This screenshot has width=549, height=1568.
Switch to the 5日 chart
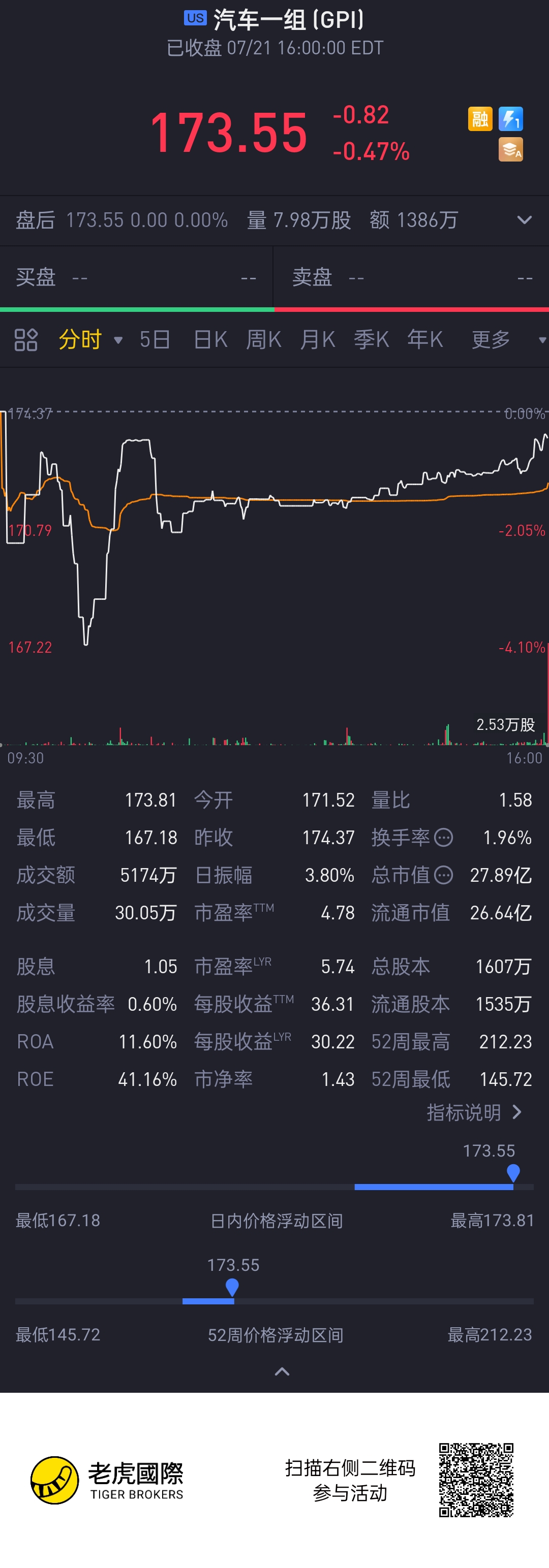154,340
